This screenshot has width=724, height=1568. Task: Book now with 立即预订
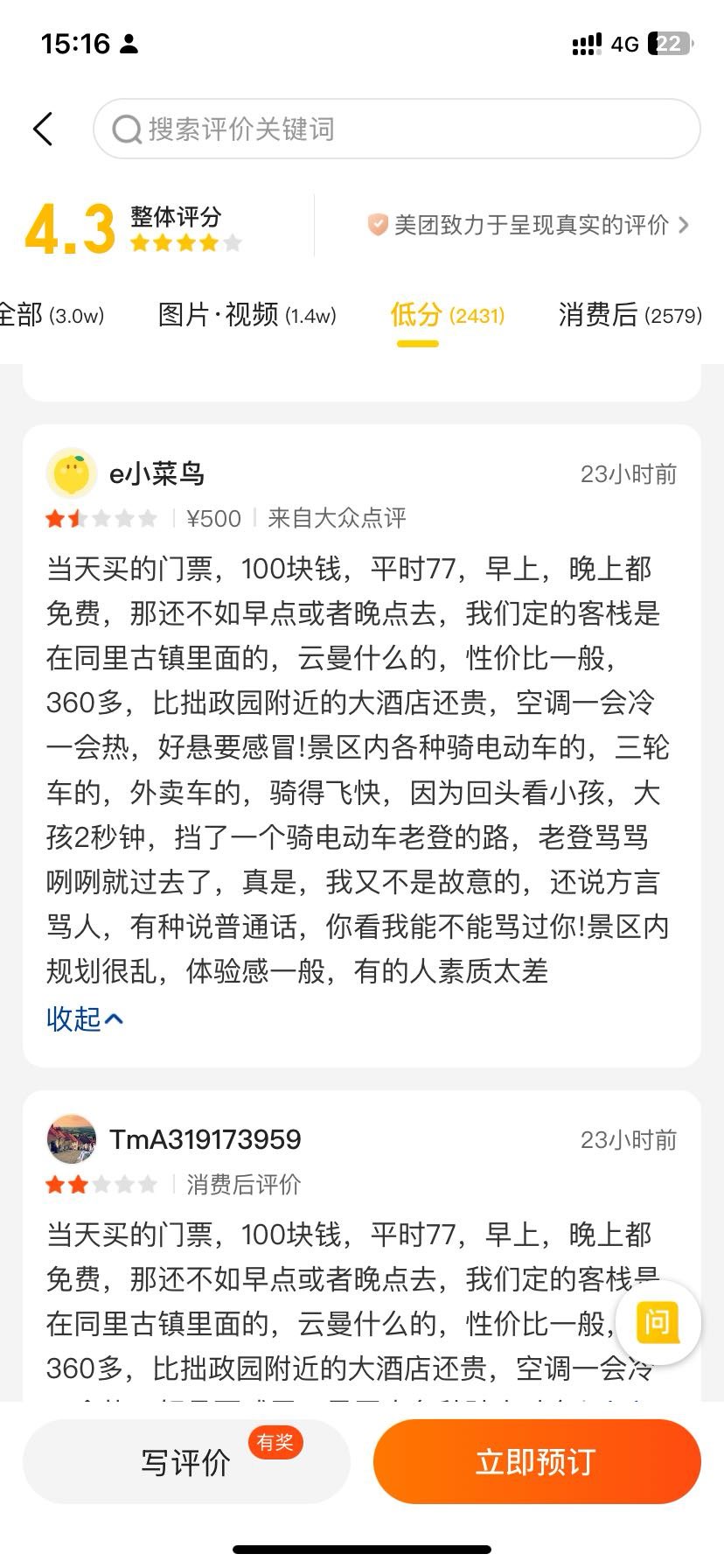[536, 1462]
